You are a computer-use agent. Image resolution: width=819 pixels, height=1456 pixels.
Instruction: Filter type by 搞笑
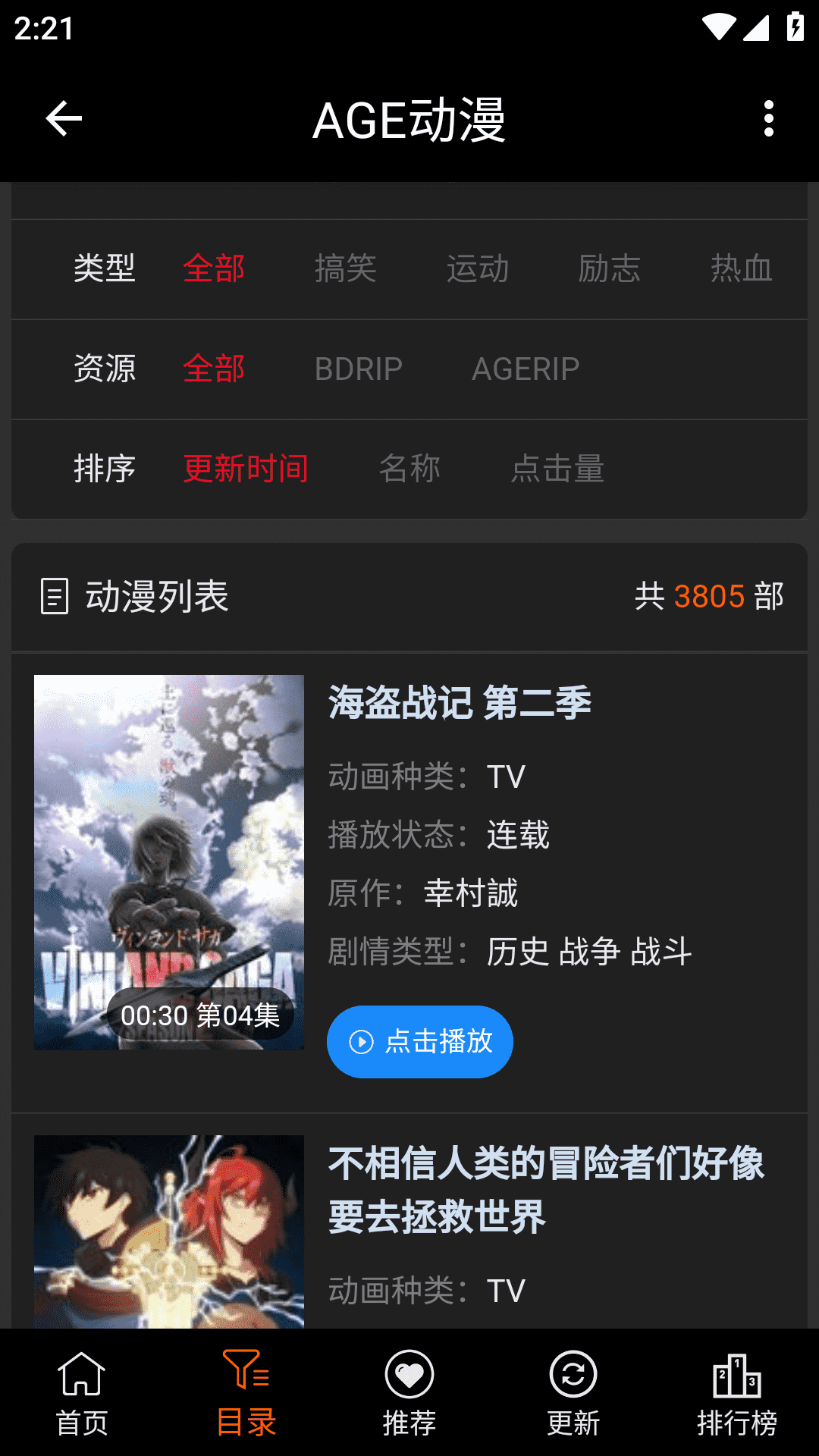pos(345,268)
